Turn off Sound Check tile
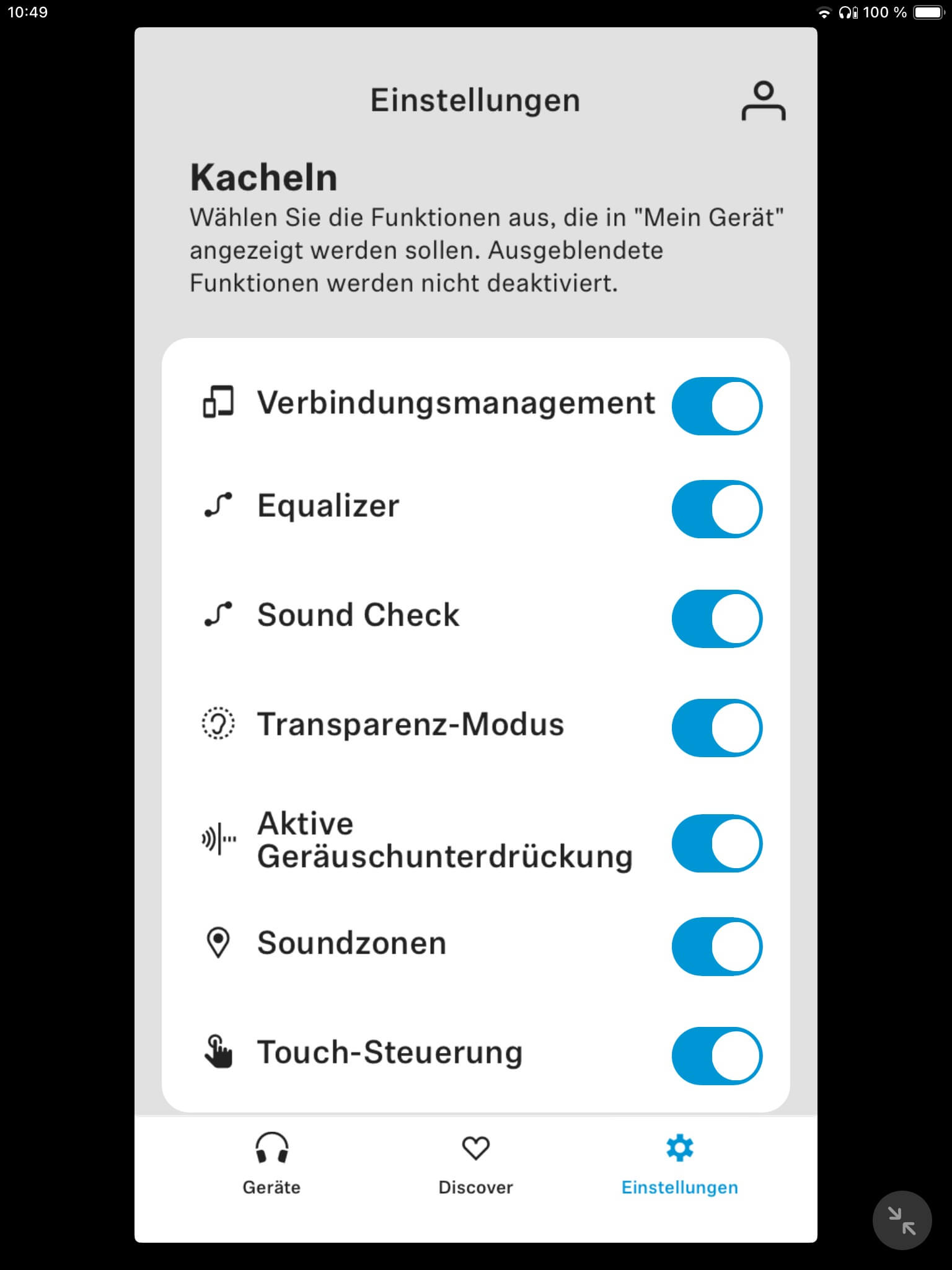Screen dimensions: 952x1270 717,618
